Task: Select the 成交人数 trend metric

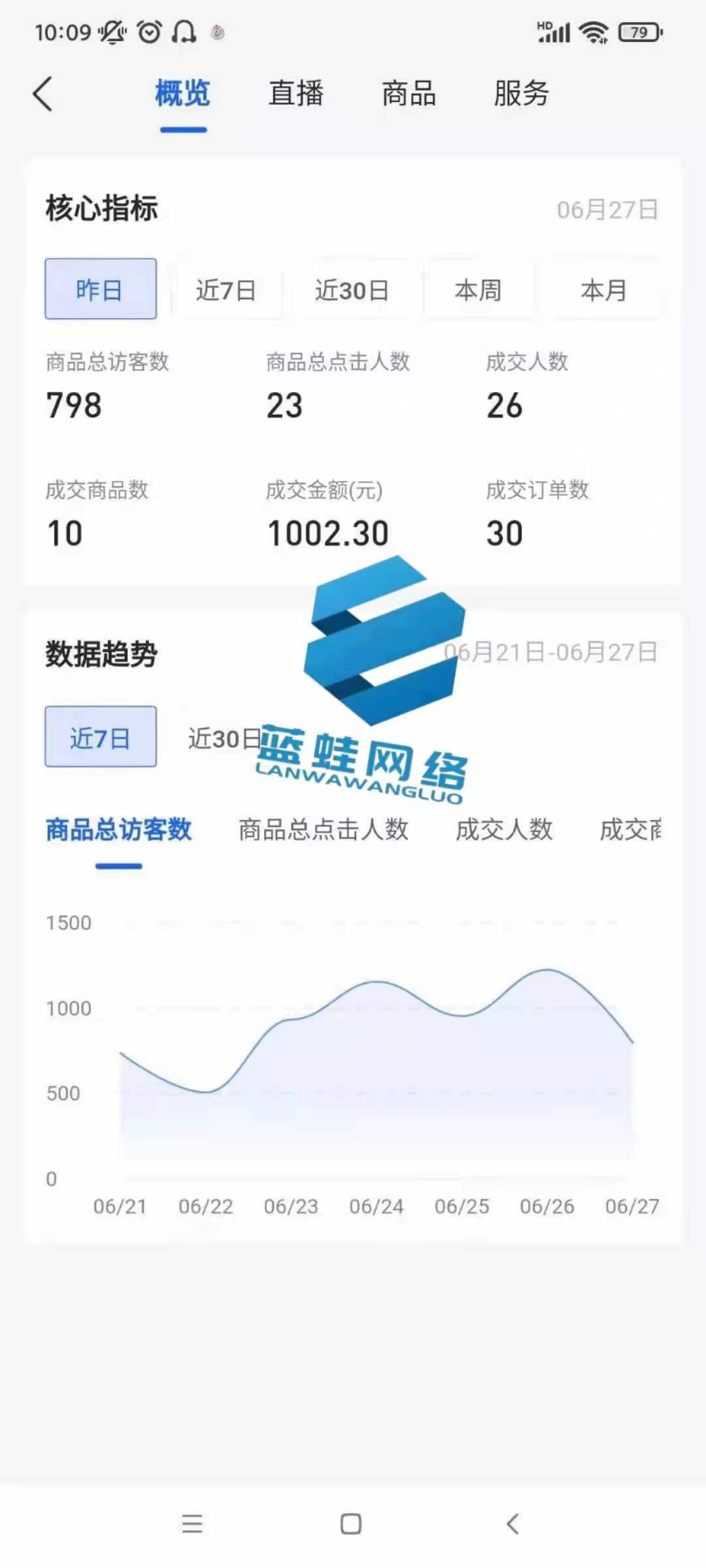Action: [x=503, y=830]
